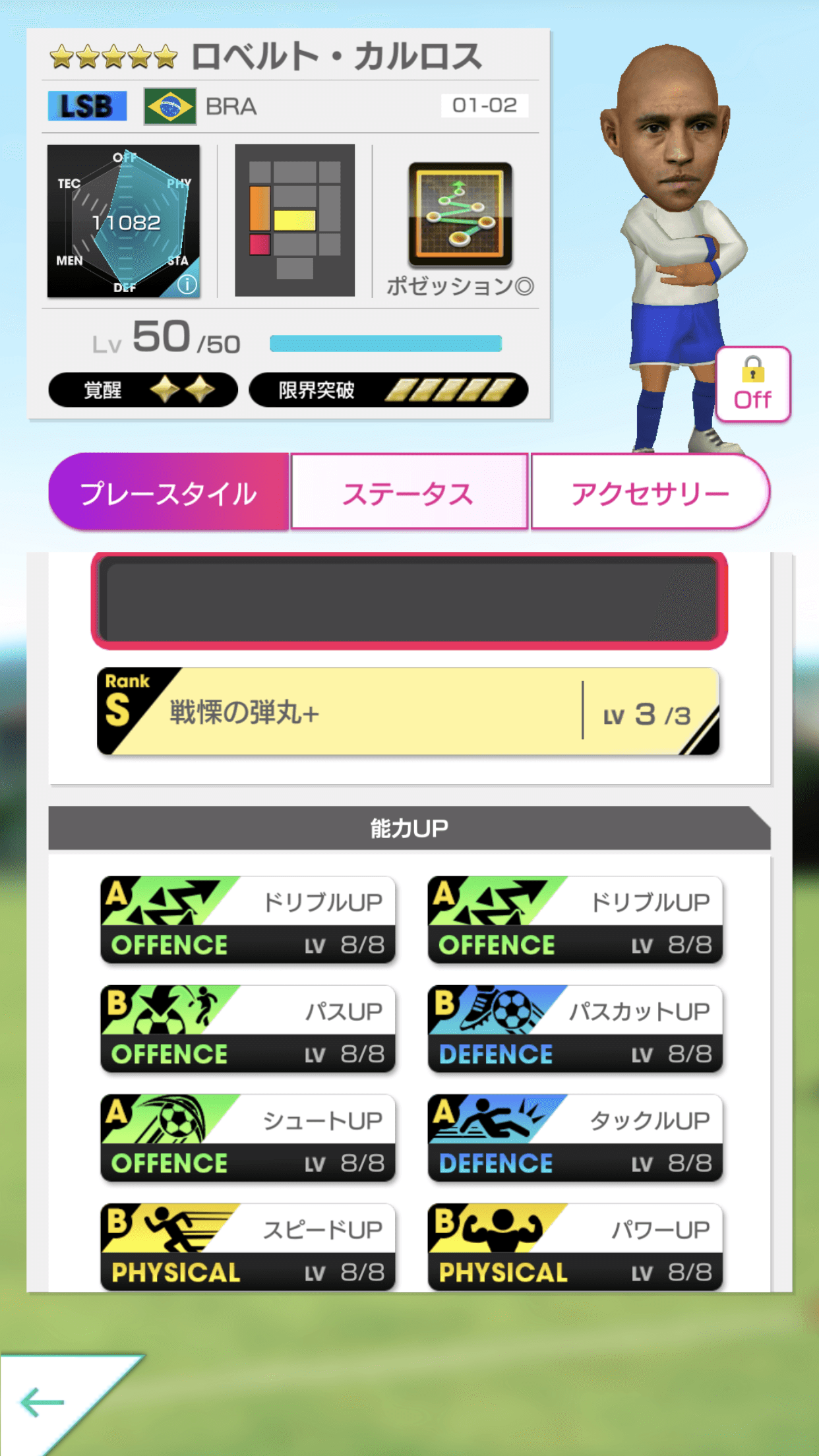This screenshot has width=819, height=1456.
Task: Switch to the ステータス tab
Action: (x=408, y=492)
